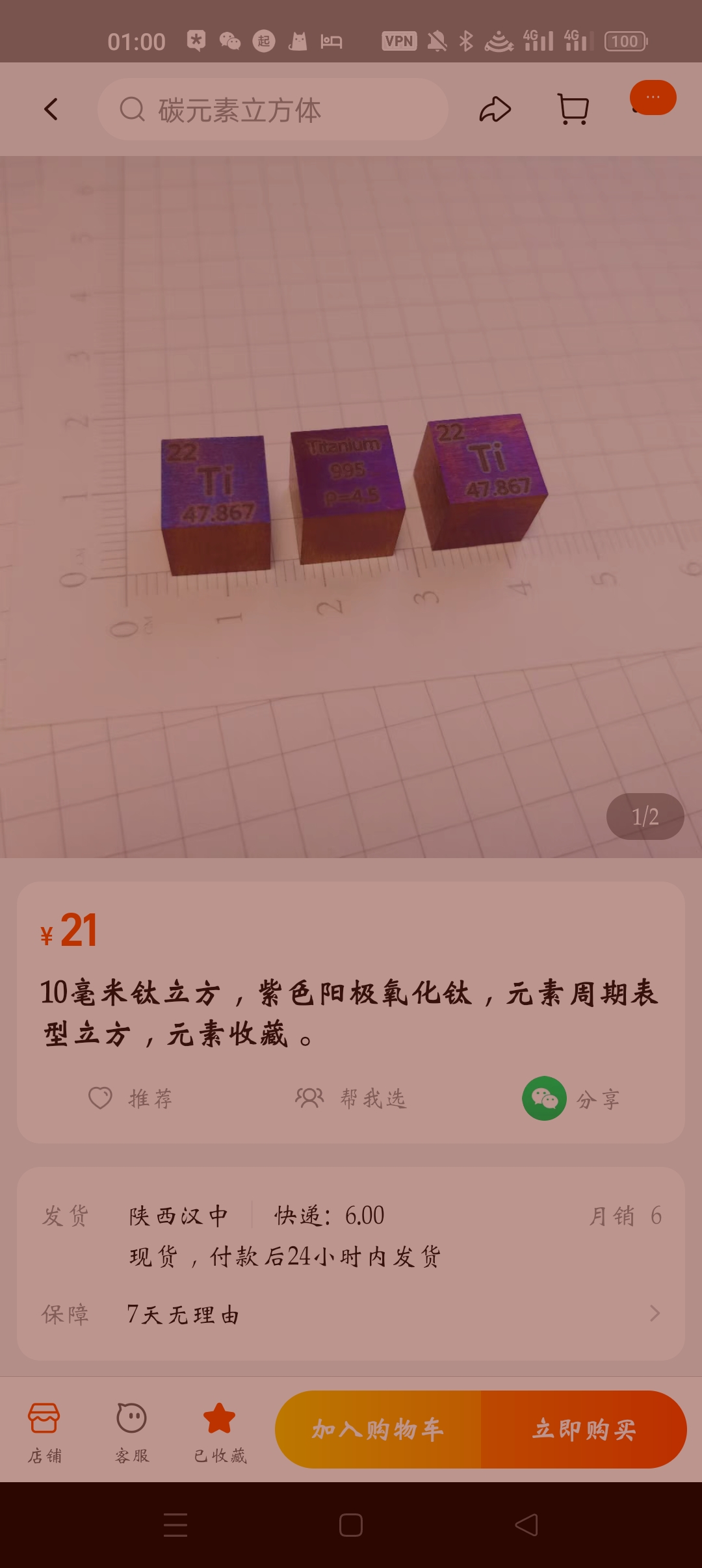
Task: Tap the search box with 碳元素立方体
Action: (273, 109)
